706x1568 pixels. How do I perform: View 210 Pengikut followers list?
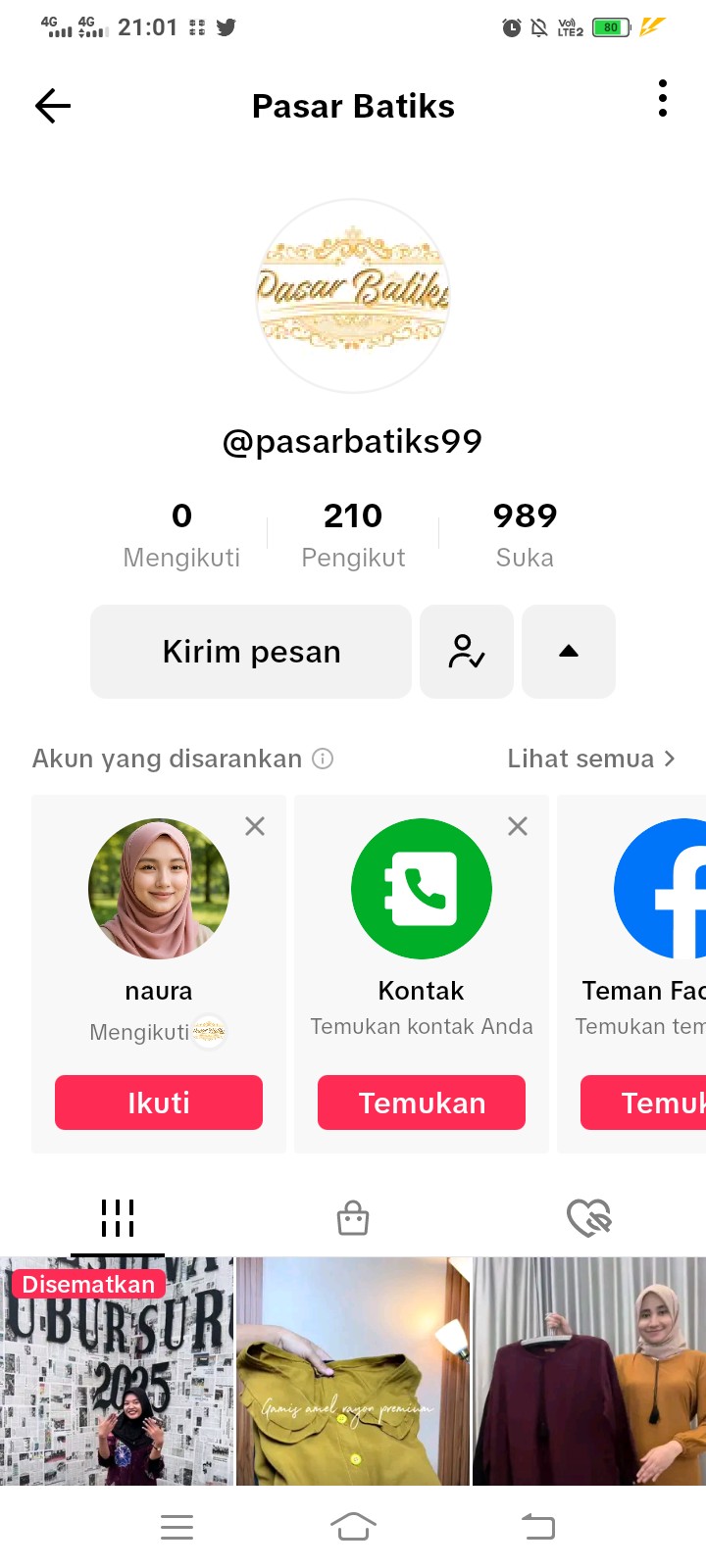[353, 535]
